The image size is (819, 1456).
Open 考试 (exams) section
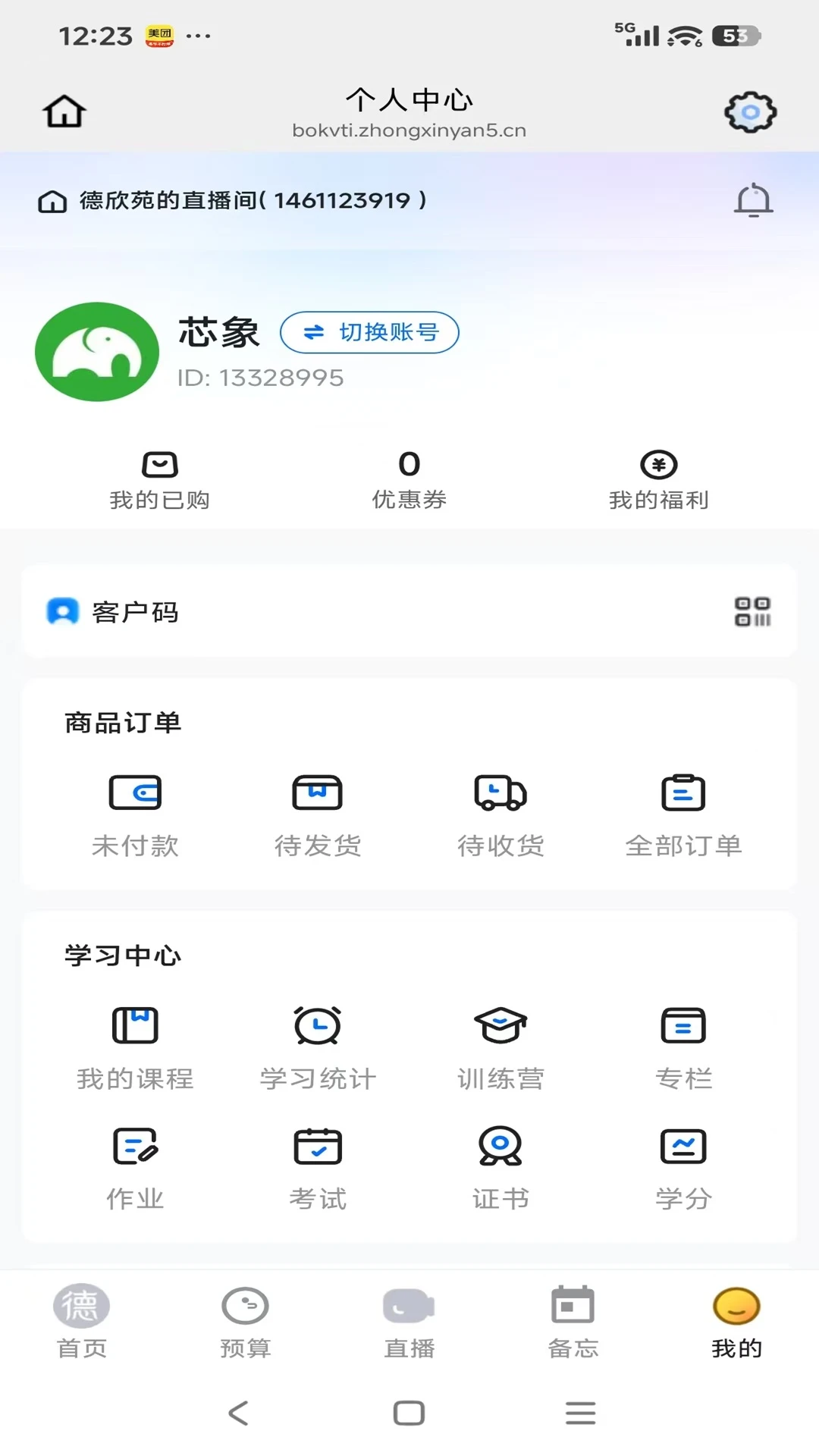coord(318,1168)
